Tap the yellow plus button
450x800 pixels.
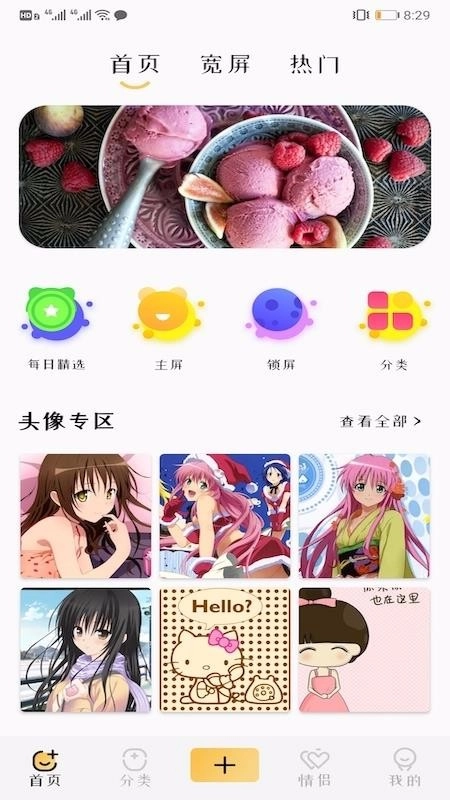225,765
